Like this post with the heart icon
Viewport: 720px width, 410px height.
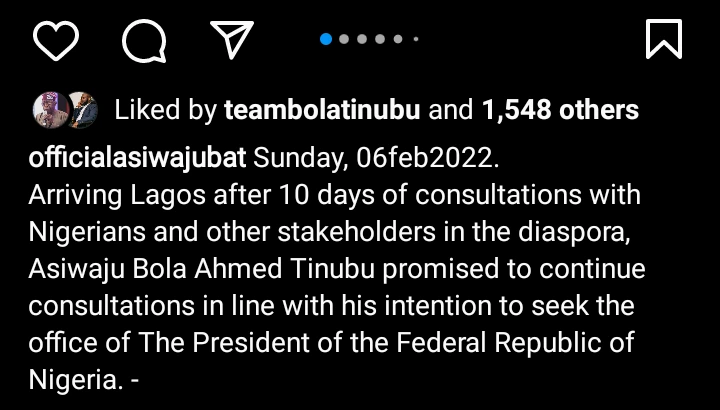pyautogui.click(x=56, y=40)
